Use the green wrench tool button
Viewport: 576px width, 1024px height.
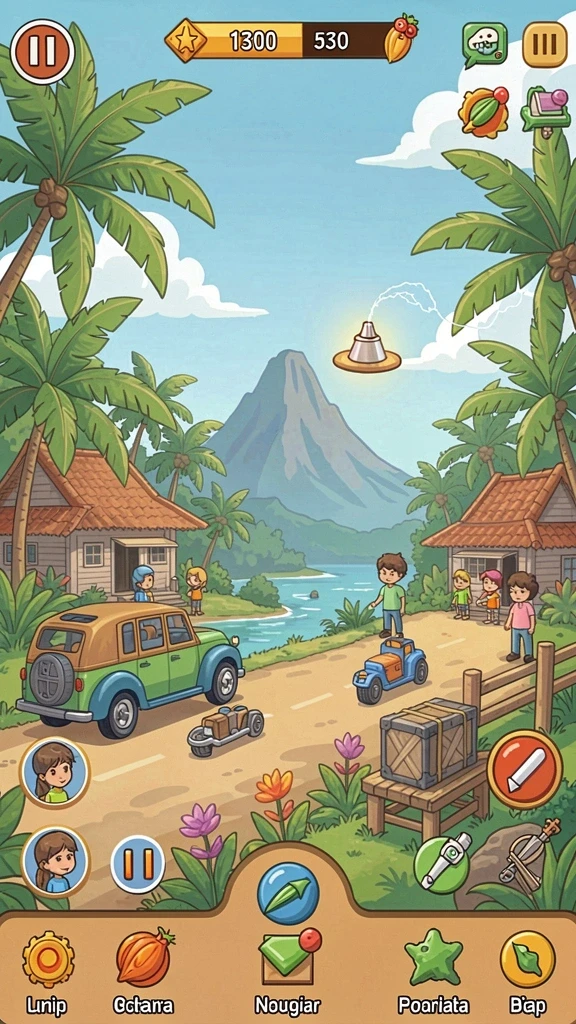(442, 865)
